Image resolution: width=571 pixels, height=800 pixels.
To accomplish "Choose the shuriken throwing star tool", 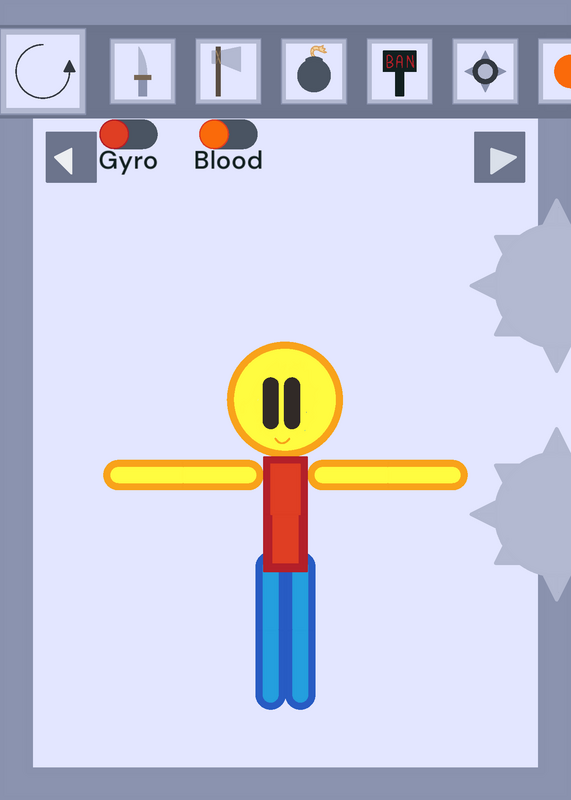I will (485, 71).
